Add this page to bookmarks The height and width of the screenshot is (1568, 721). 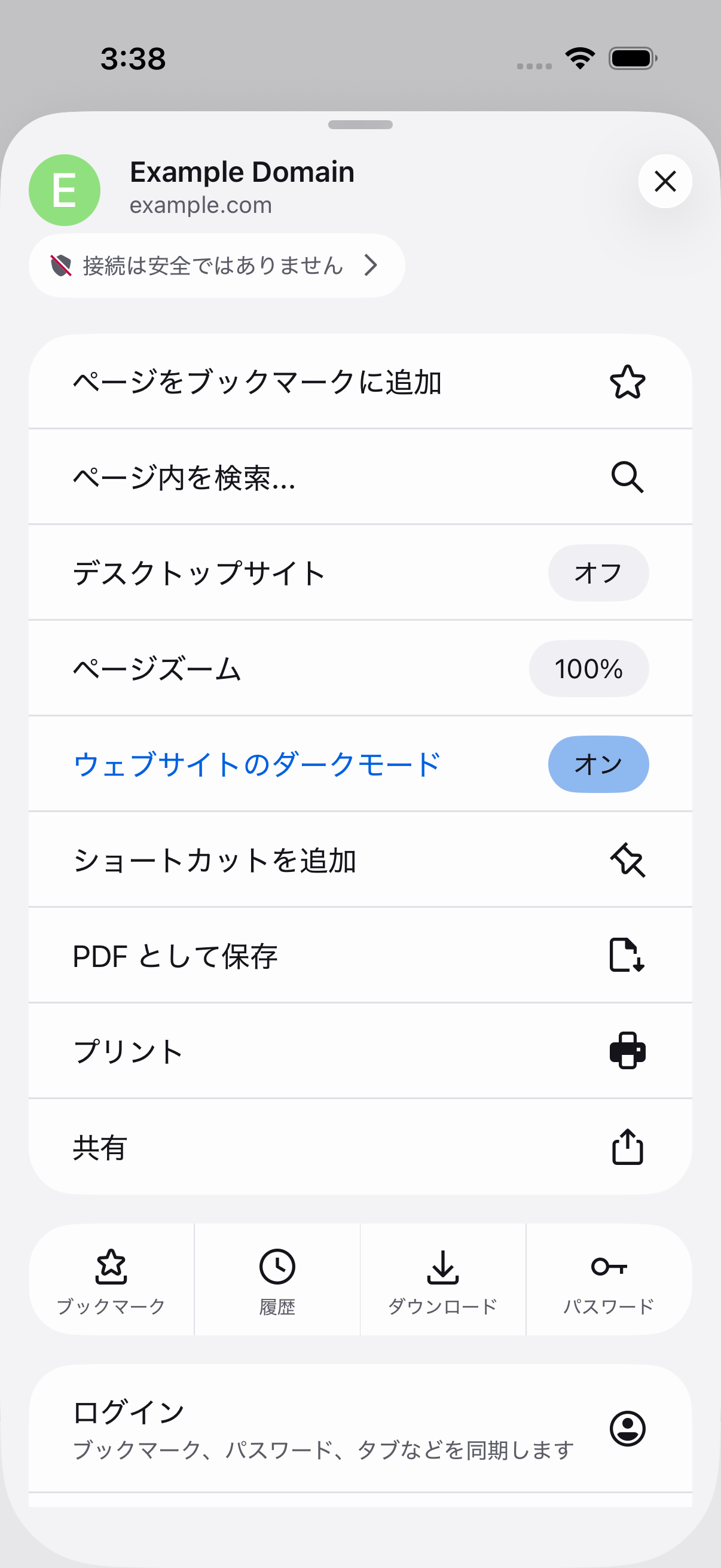click(x=360, y=382)
